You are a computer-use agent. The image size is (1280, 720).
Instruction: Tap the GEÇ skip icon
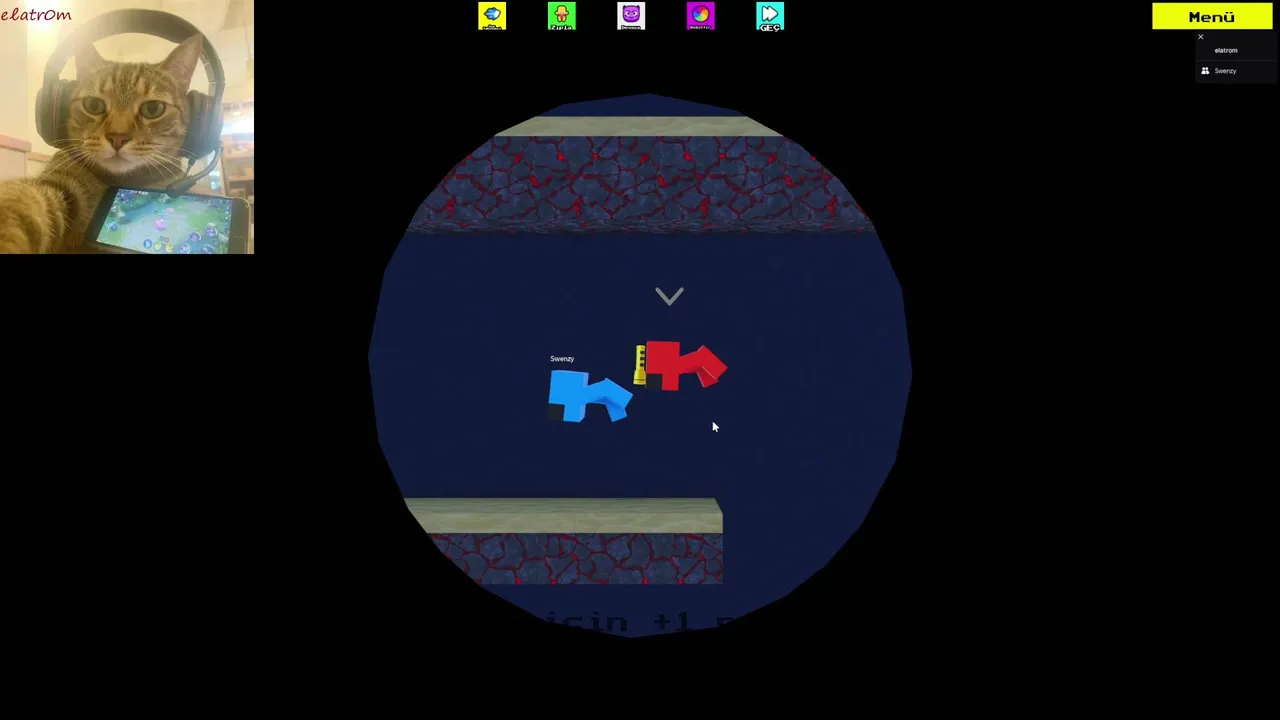770,16
